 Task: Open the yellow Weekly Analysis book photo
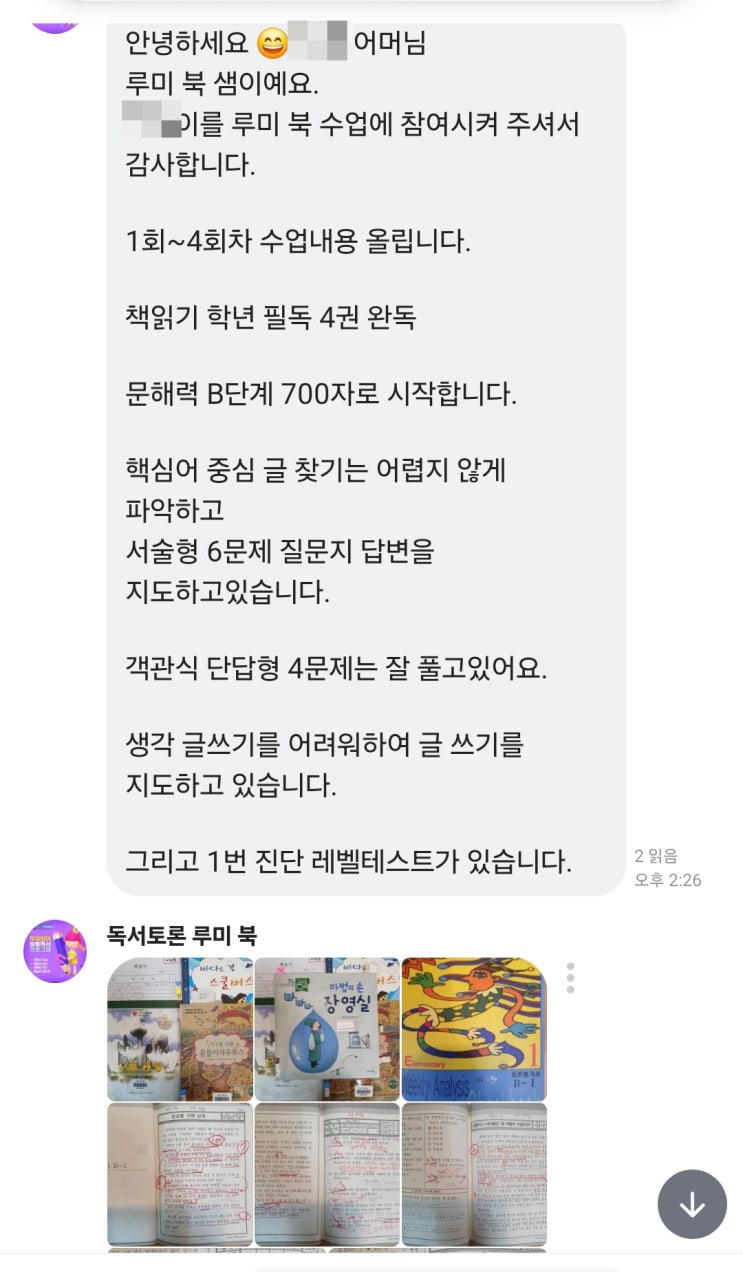tap(474, 1029)
